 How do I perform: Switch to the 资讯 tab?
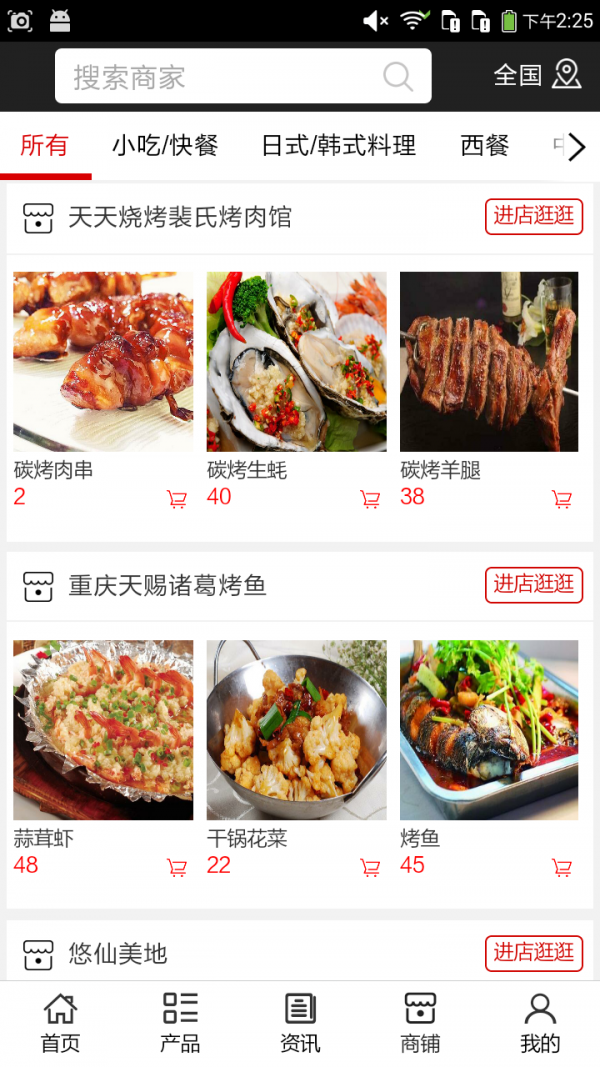coord(300,1023)
